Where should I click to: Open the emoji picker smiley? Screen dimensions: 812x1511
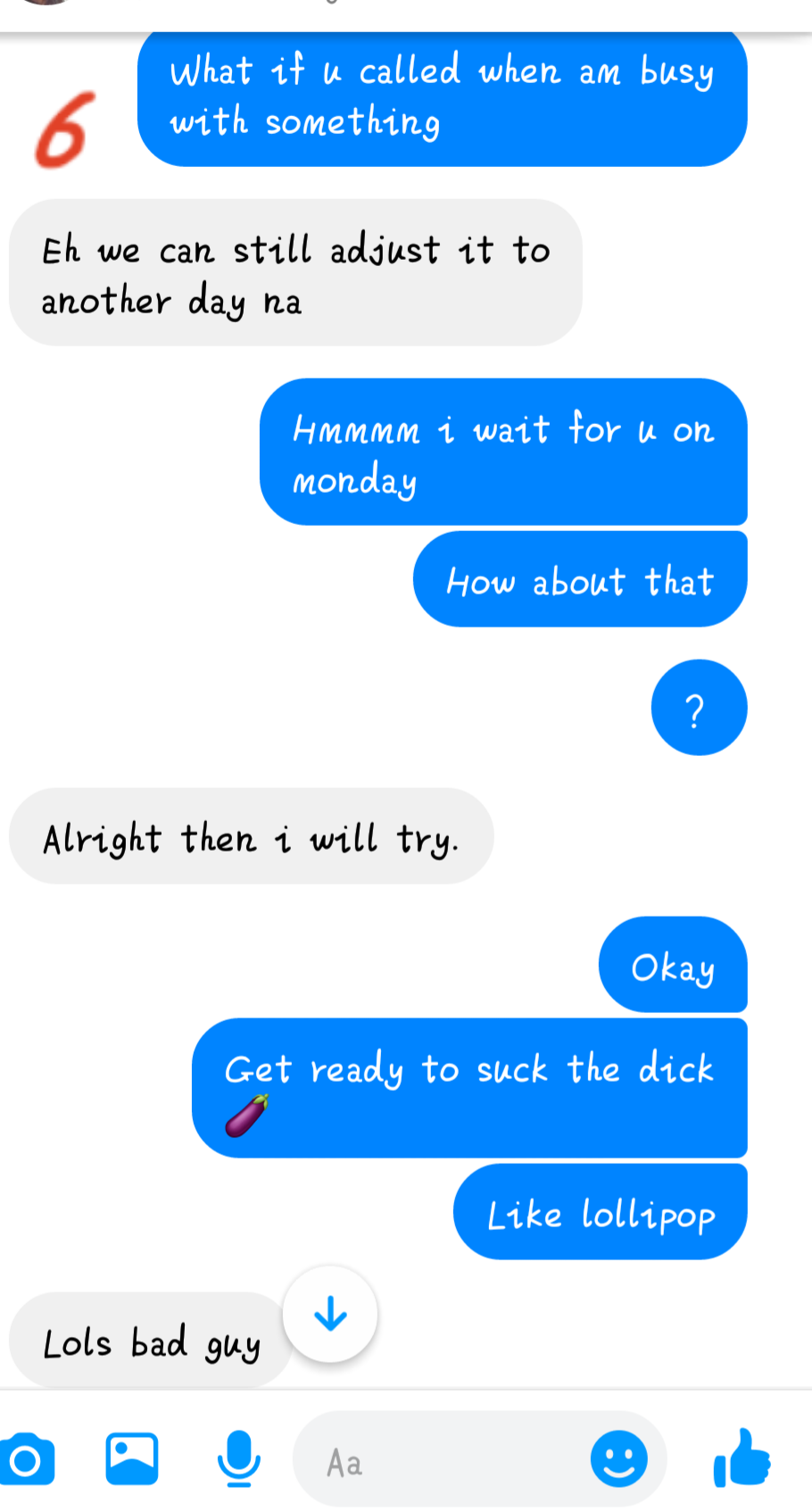click(618, 1459)
